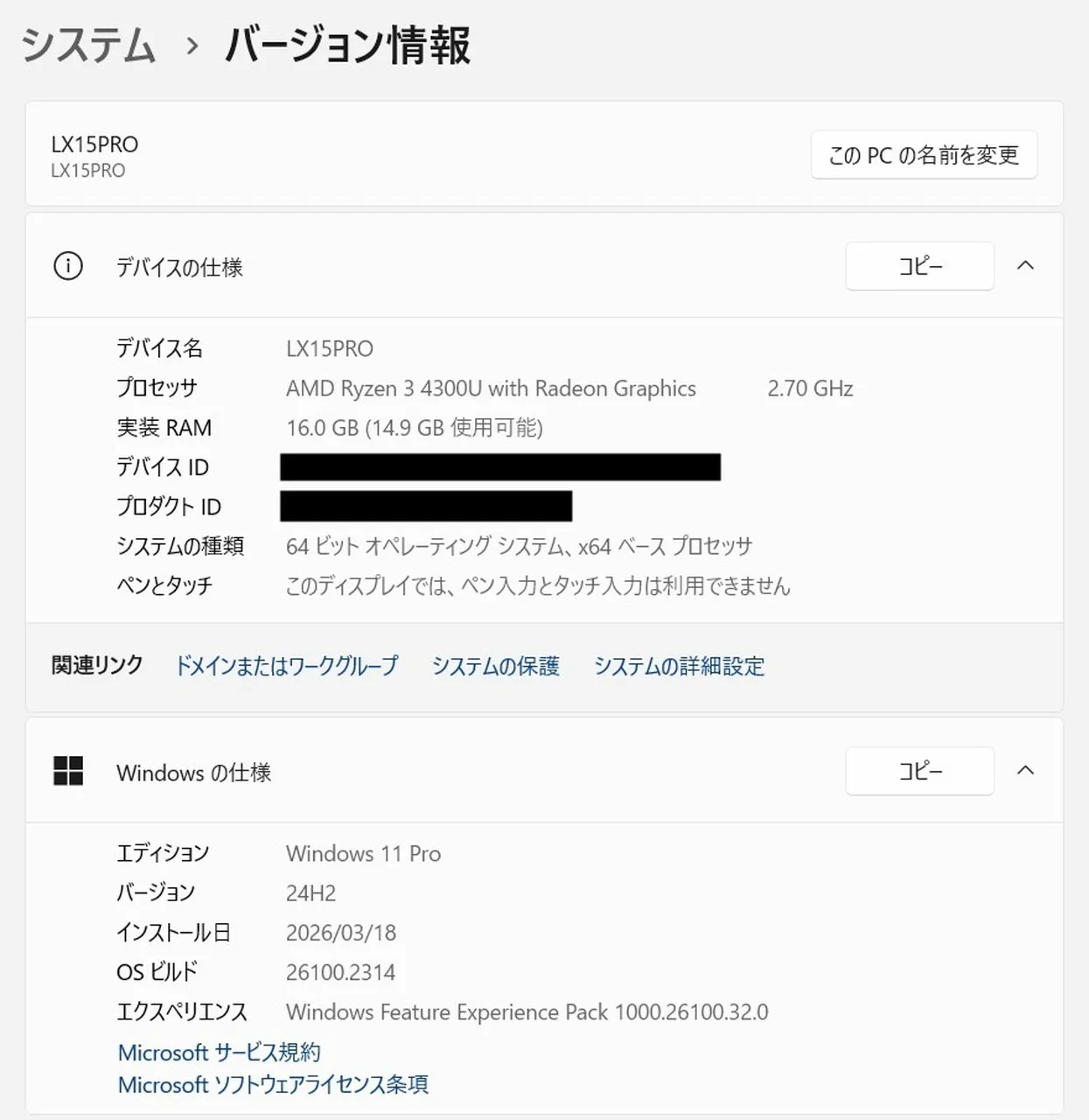Open システムの詳細設定
Image resolution: width=1089 pixels, height=1120 pixels.
[679, 666]
